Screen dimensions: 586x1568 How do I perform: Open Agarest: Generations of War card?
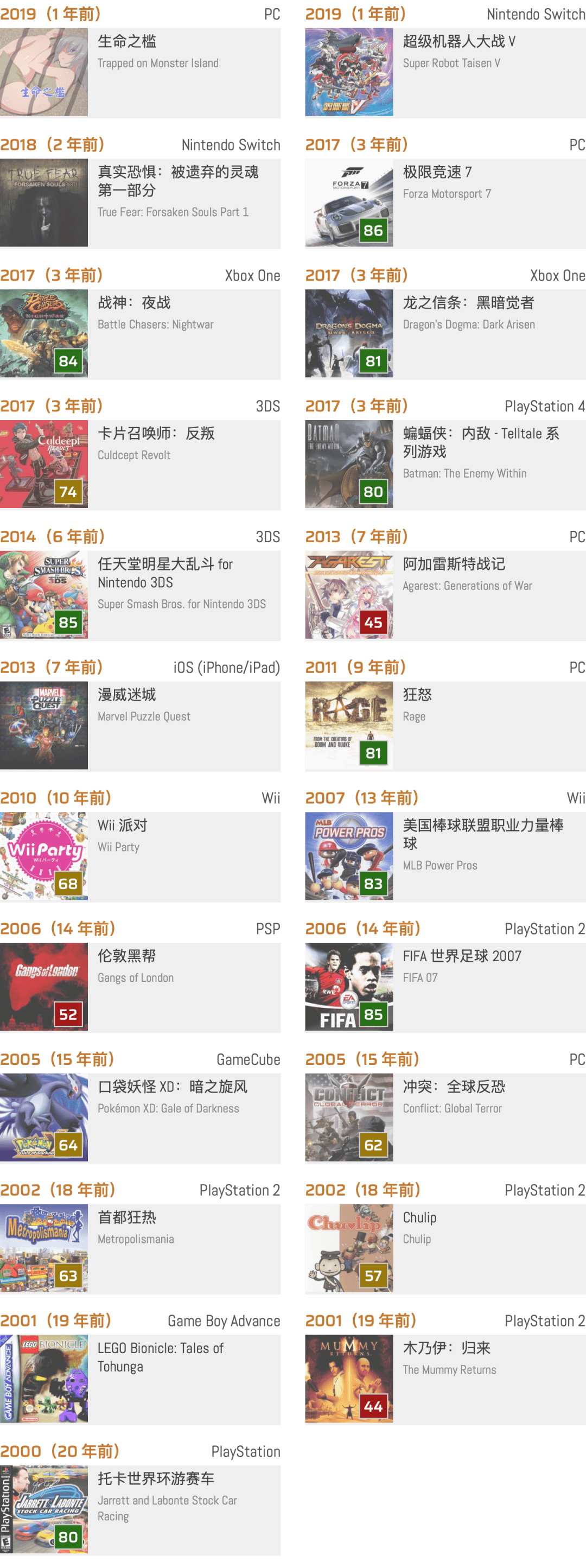click(x=445, y=595)
